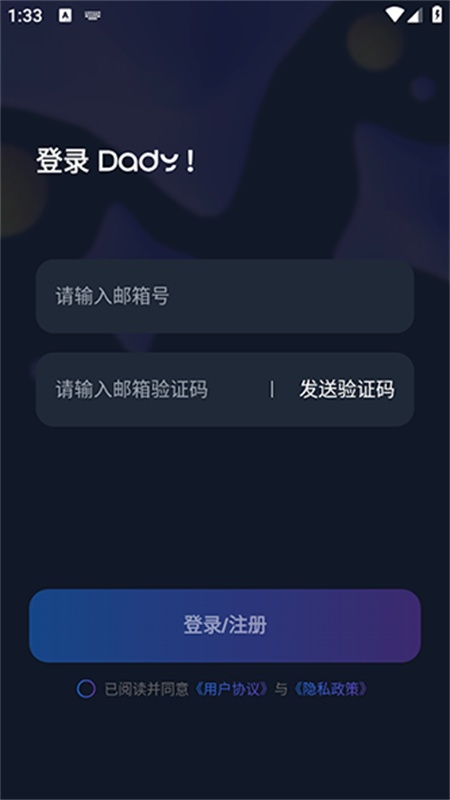Tap the email address input field
The height and width of the screenshot is (800, 450).
pos(224,296)
